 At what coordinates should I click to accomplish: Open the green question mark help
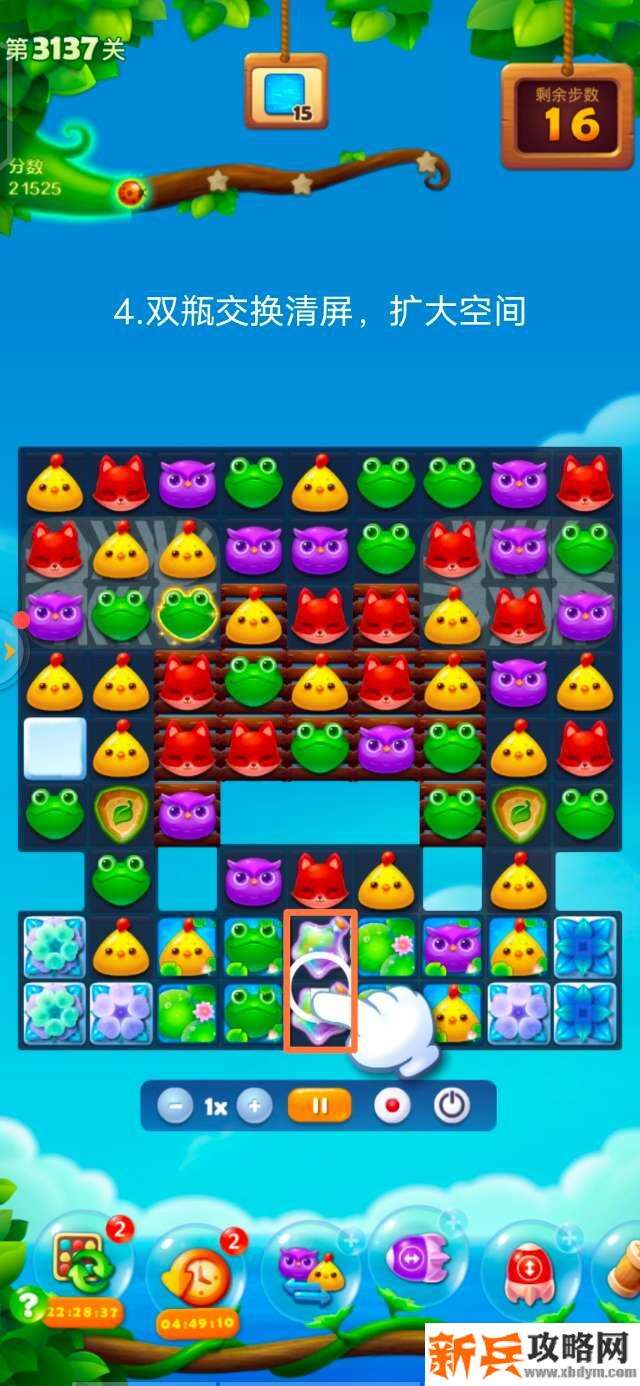[x=23, y=1304]
